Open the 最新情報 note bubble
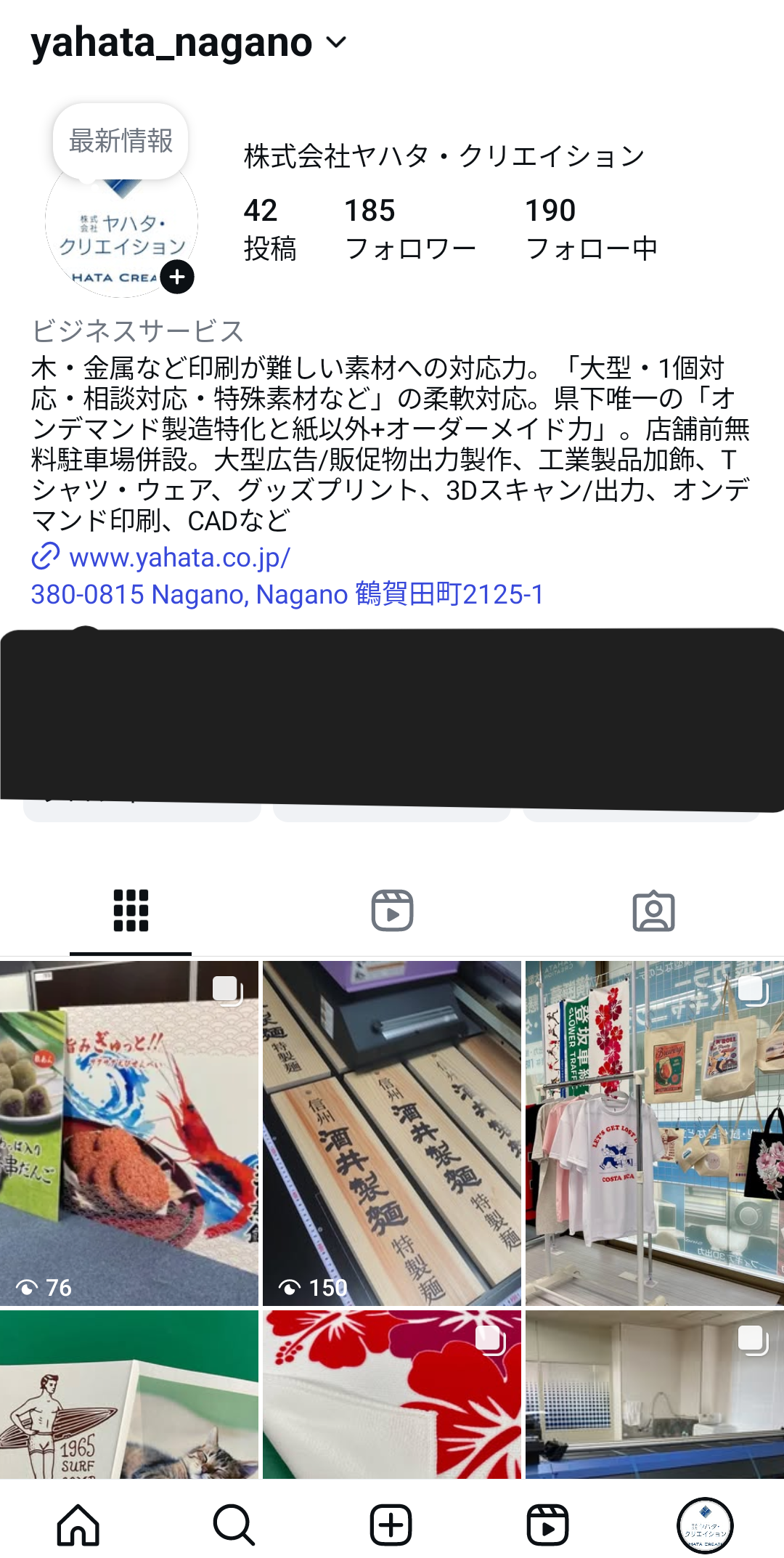 click(121, 140)
